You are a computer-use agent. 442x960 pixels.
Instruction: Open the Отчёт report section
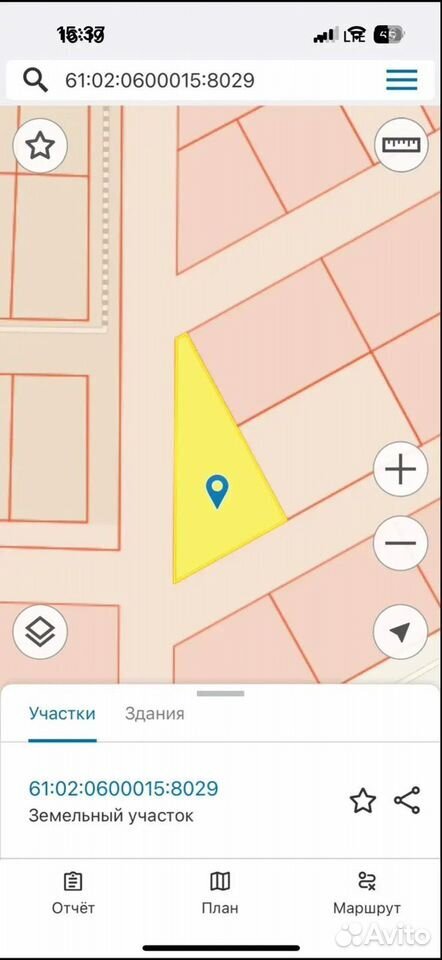click(x=73, y=893)
